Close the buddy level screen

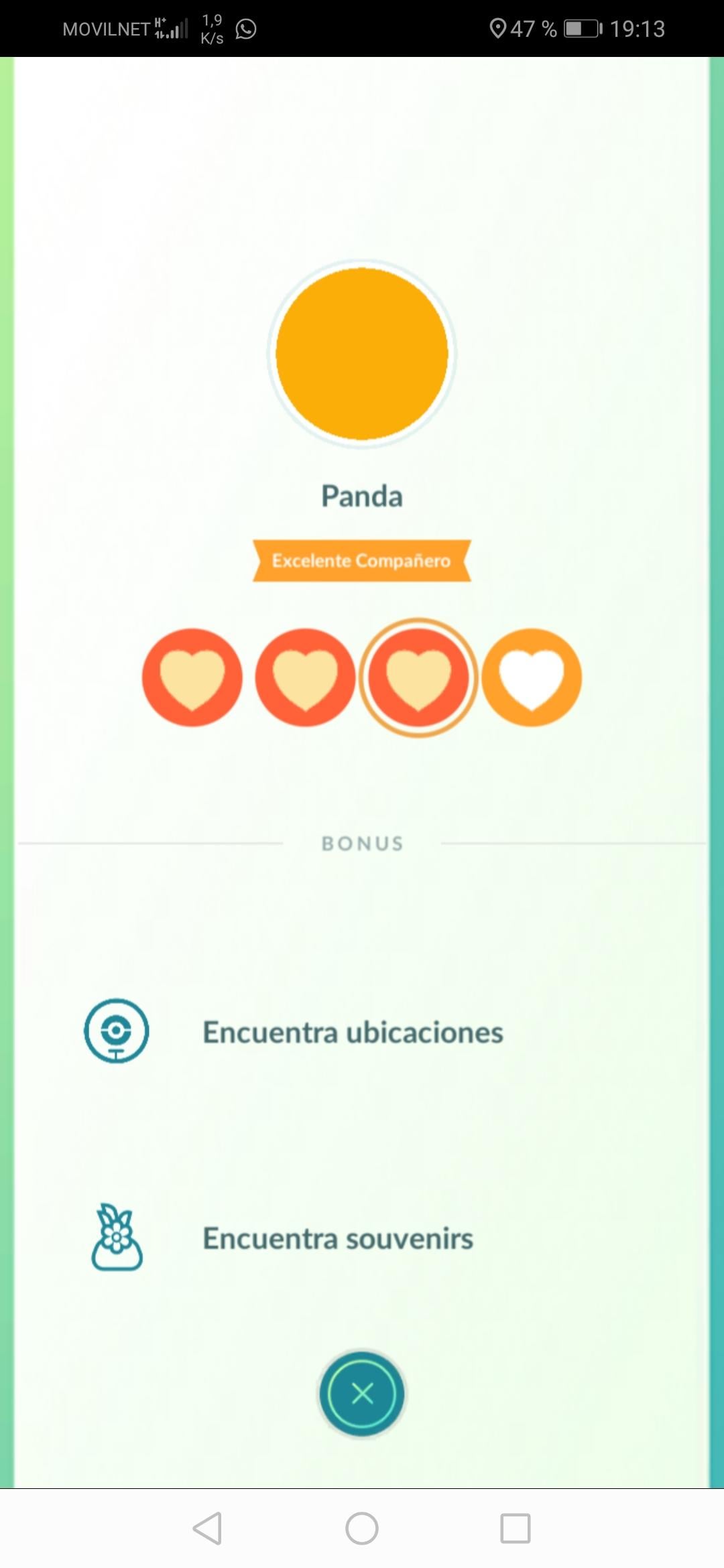click(362, 1394)
